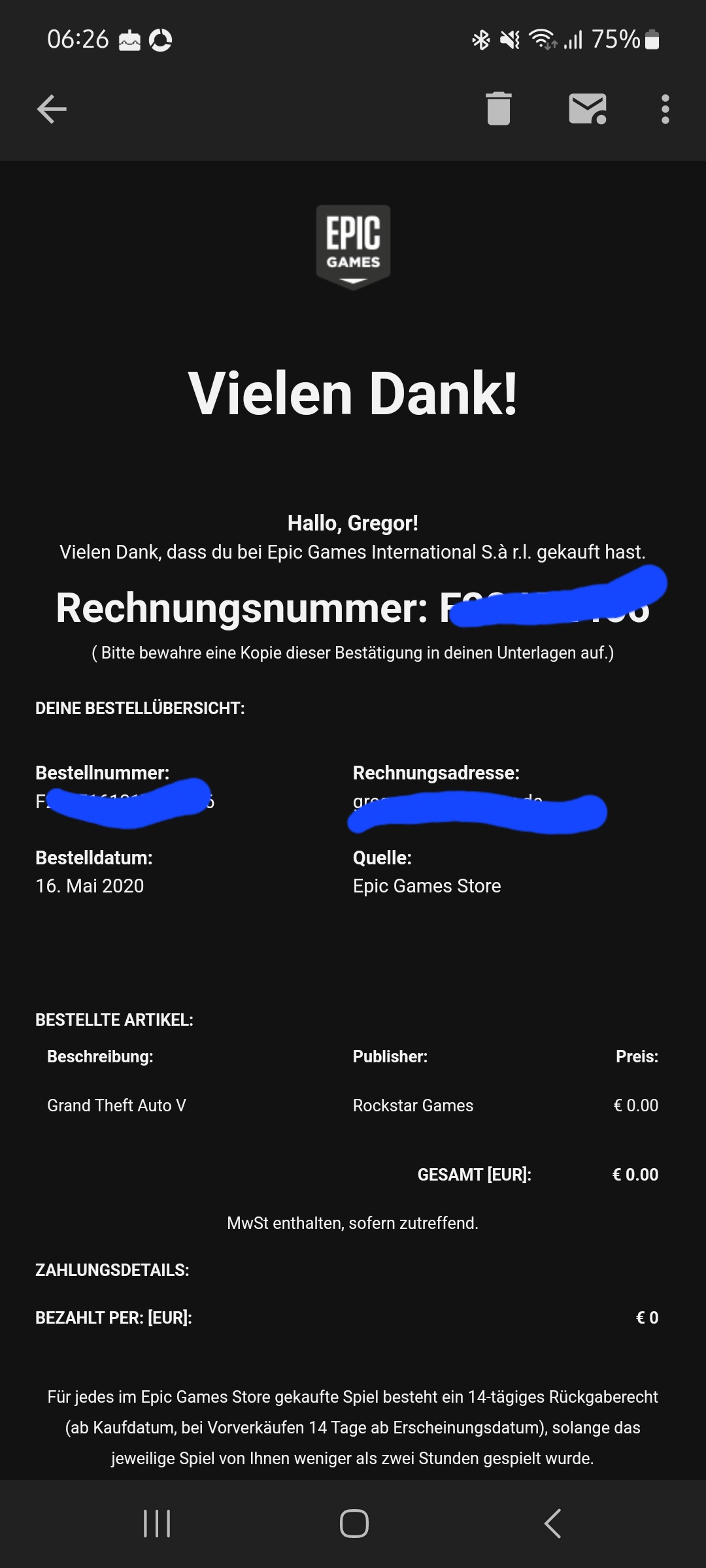Mark this email as unread
706x1568 pixels.
[x=587, y=108]
